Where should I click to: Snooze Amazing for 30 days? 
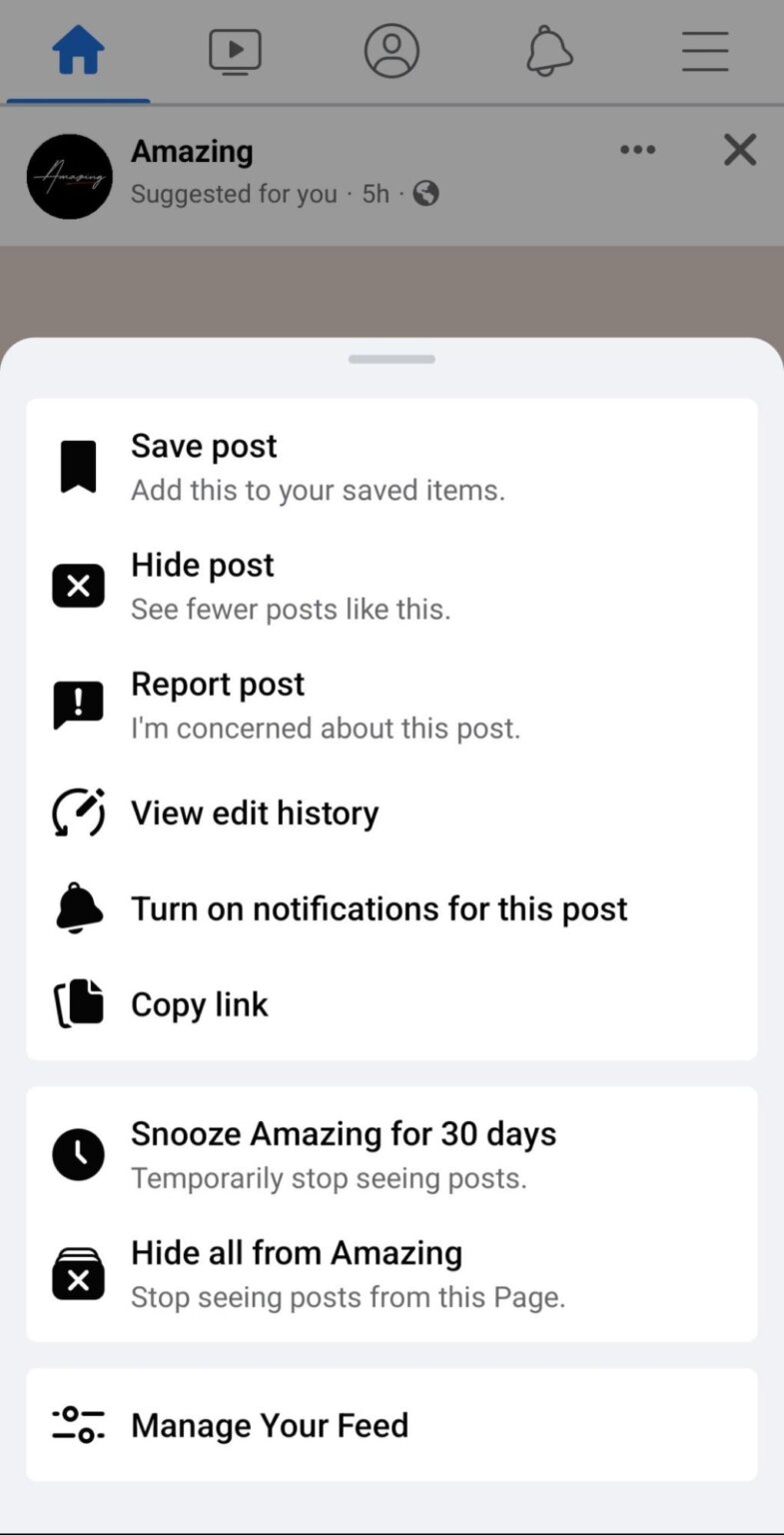[344, 1134]
